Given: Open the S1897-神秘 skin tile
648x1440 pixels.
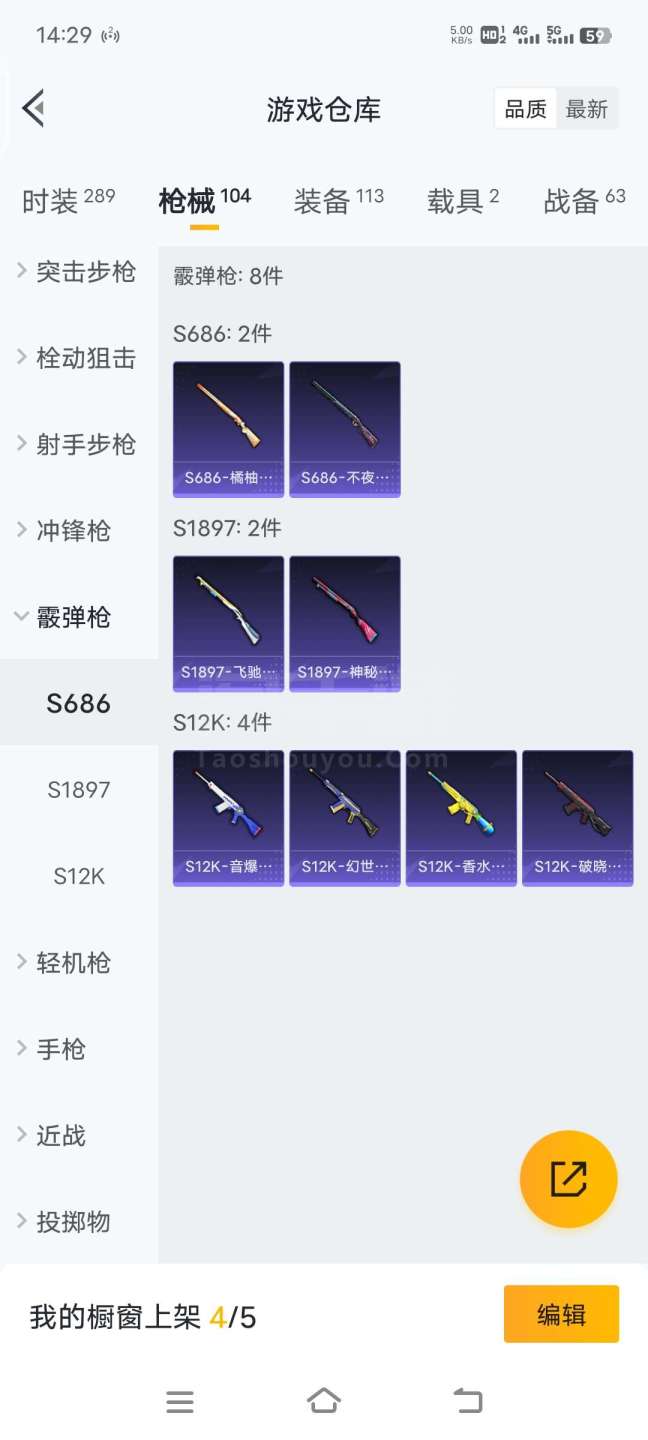Looking at the screenshot, I should tap(345, 624).
